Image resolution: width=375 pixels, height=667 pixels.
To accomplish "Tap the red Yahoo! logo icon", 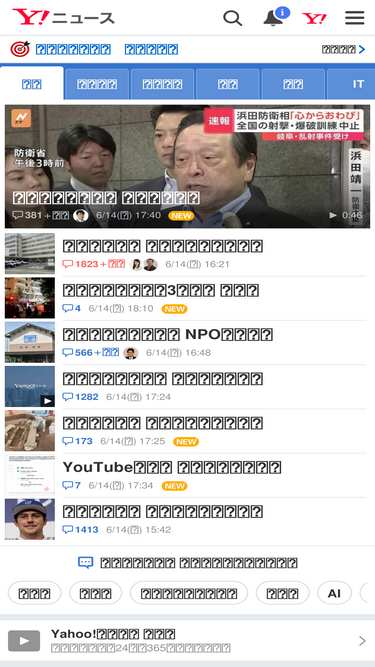I will pos(315,18).
